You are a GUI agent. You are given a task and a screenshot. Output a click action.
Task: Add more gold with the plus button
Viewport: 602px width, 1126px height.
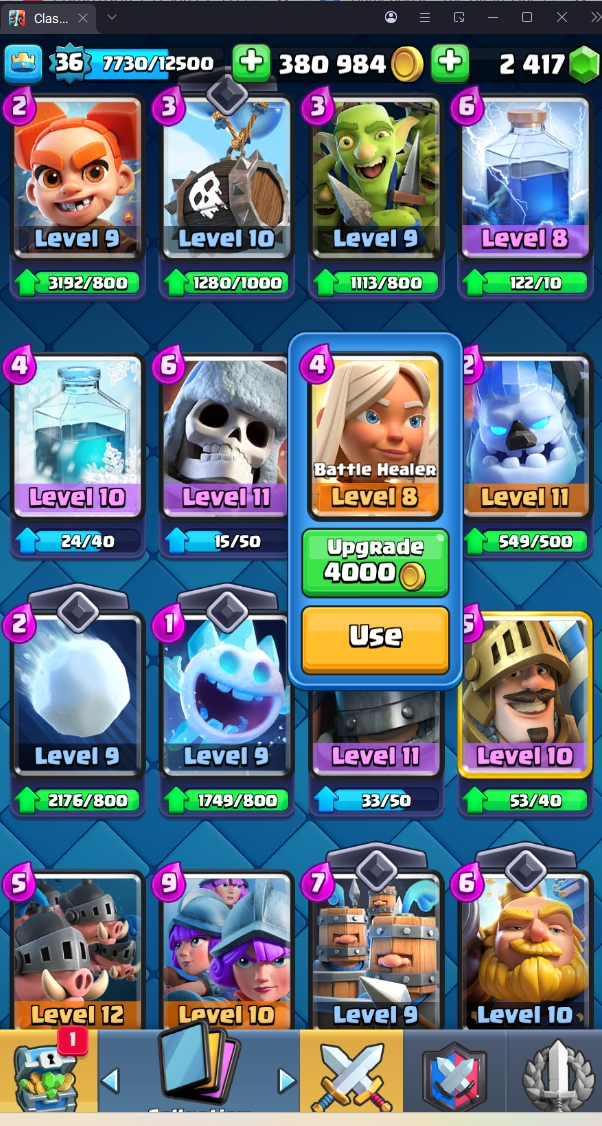(x=251, y=63)
